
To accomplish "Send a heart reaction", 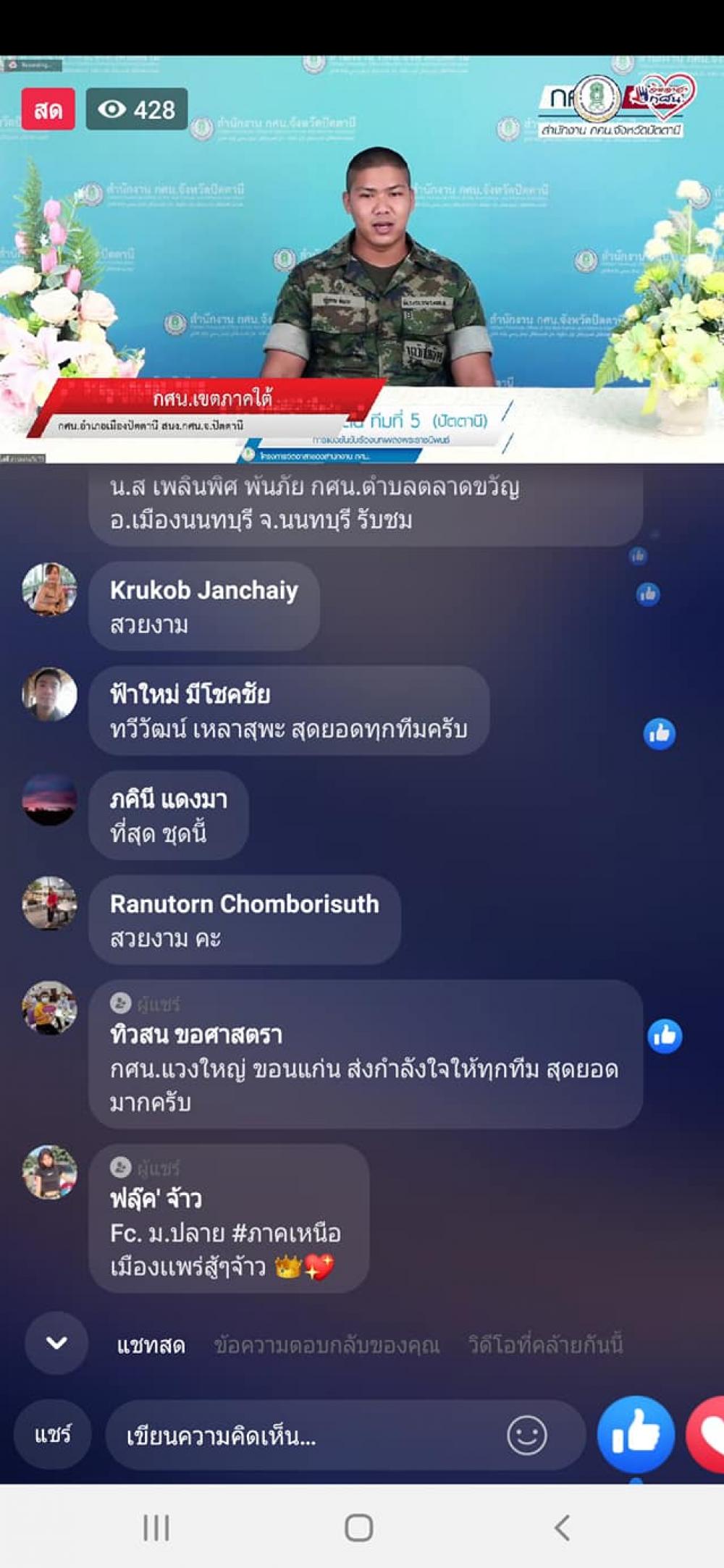I will pos(707,1435).
